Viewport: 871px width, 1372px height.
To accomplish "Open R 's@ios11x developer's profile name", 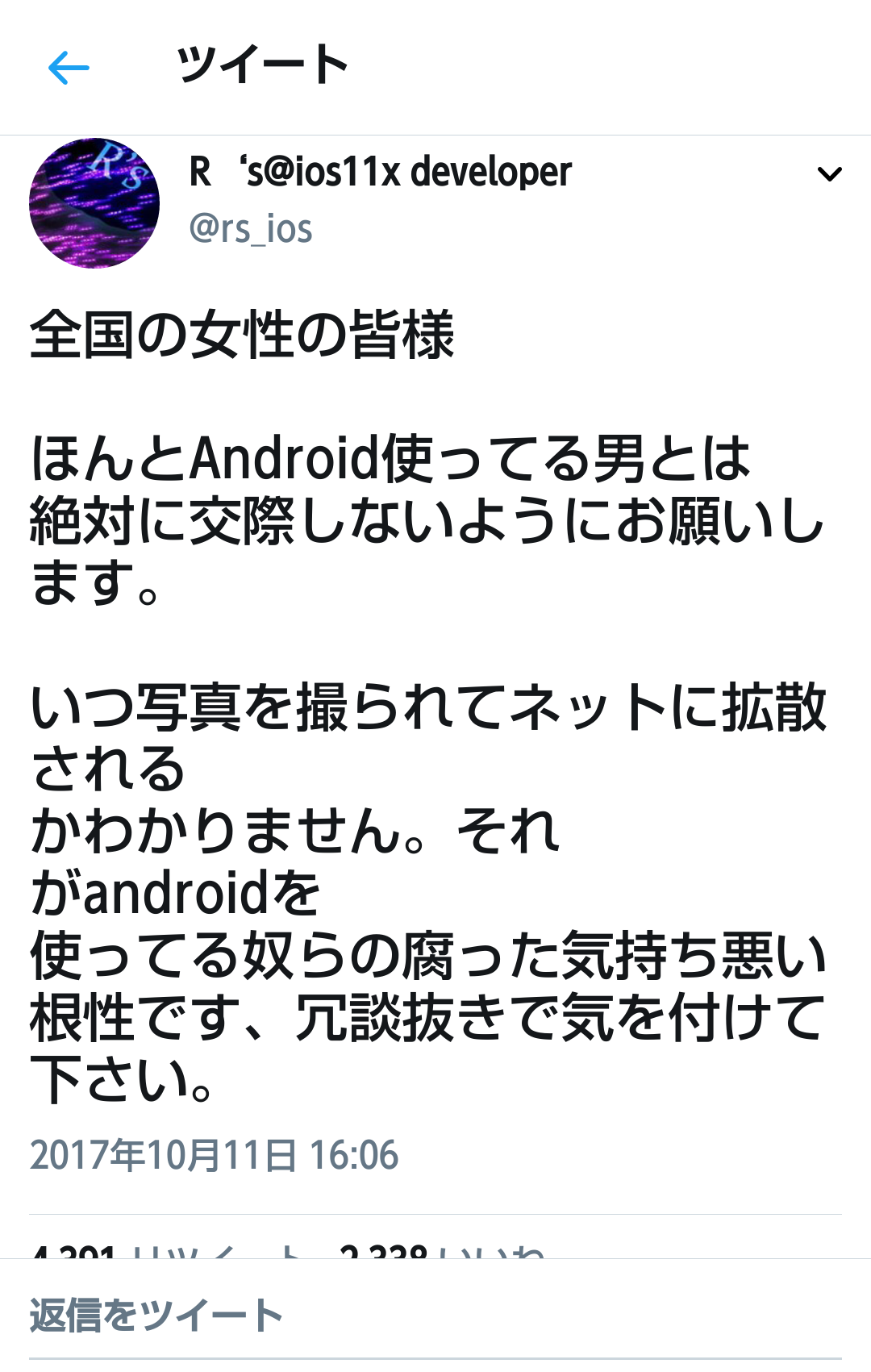I will (380, 172).
